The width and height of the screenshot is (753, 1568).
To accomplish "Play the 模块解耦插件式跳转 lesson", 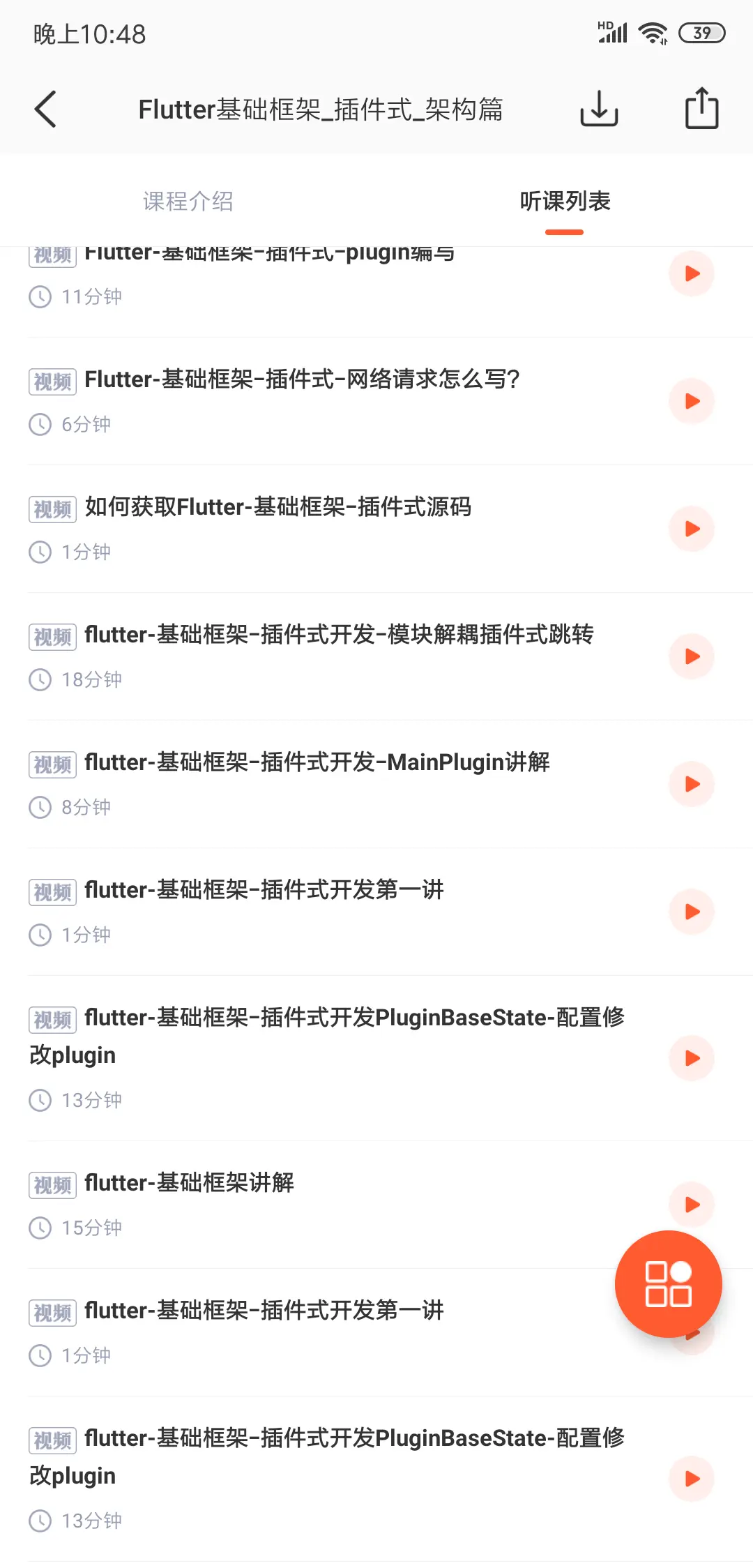I will [x=692, y=656].
